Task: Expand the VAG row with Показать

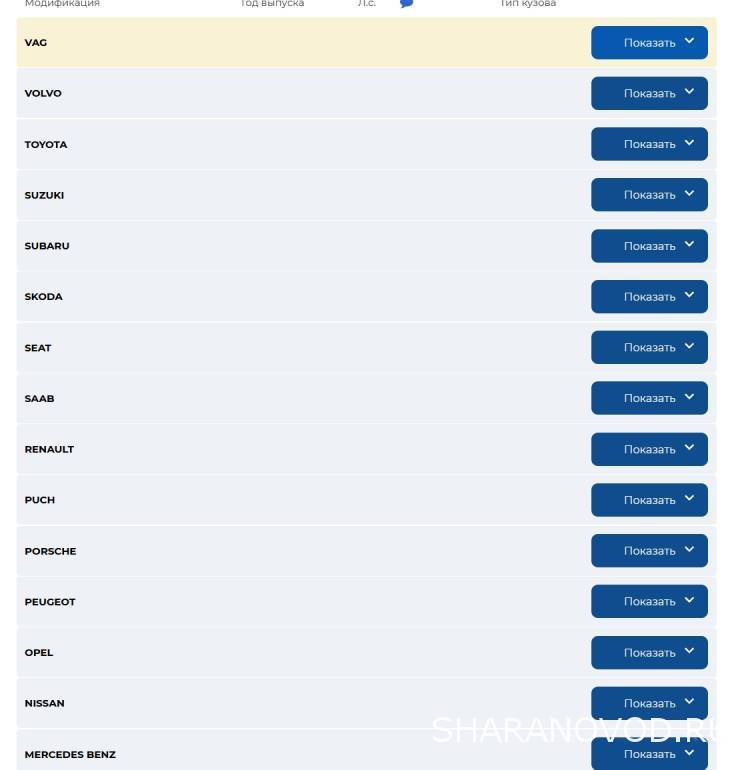Action: [x=649, y=43]
